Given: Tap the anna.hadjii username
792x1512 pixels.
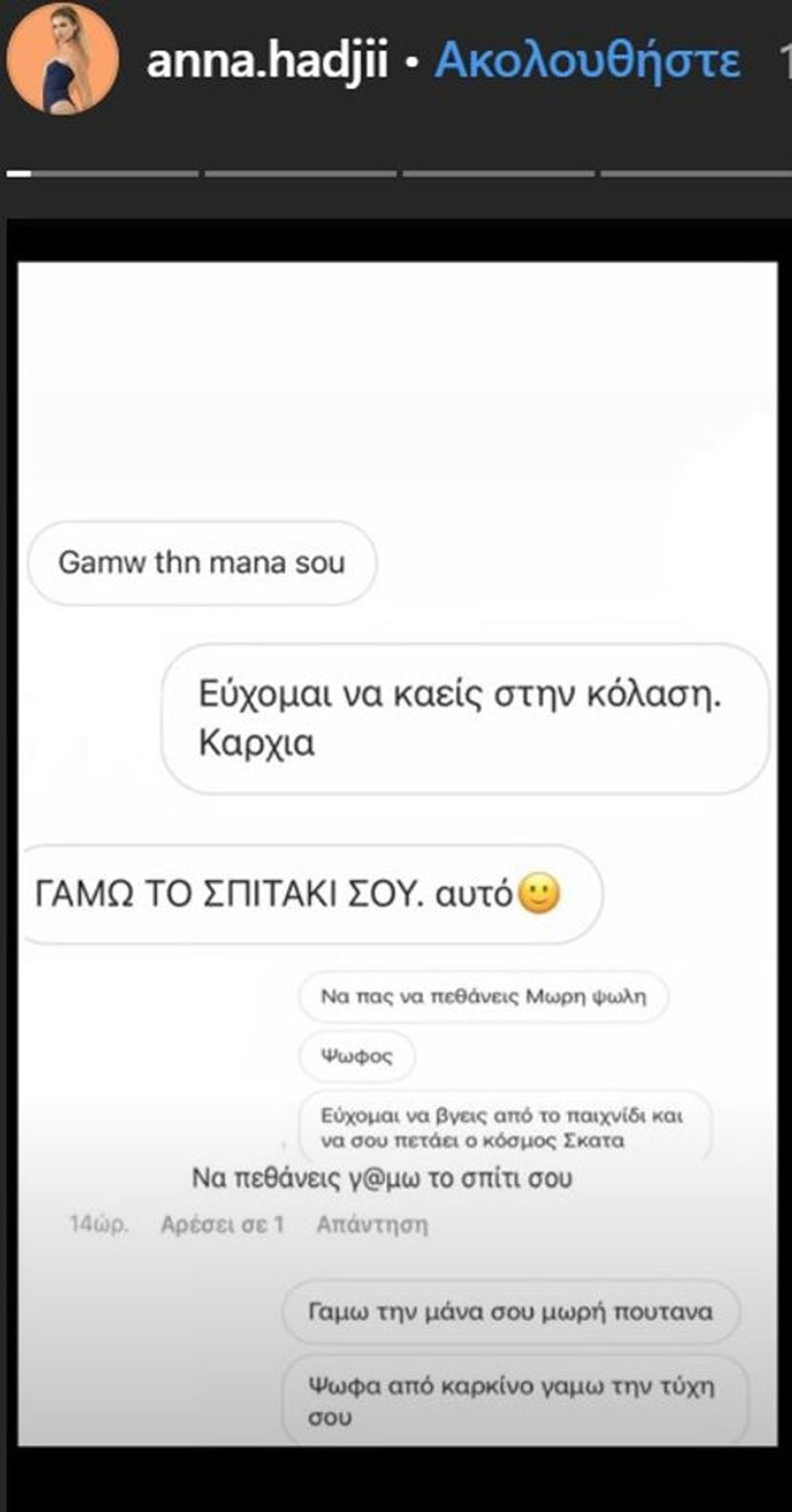Looking at the screenshot, I should click(268, 62).
